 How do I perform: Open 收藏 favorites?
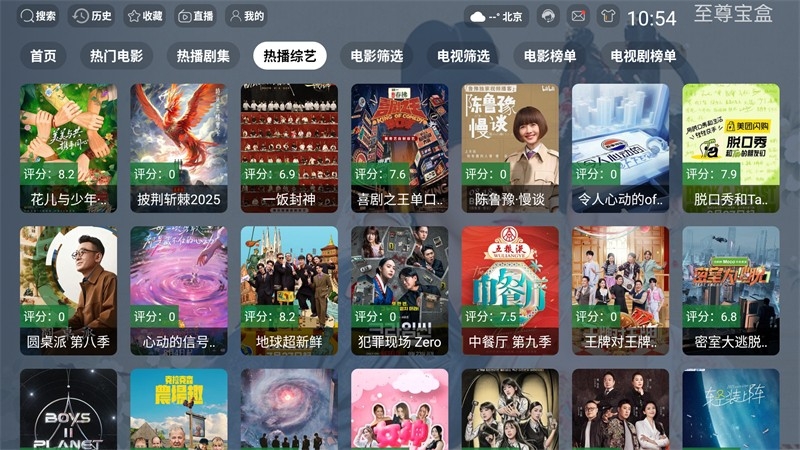pos(145,16)
